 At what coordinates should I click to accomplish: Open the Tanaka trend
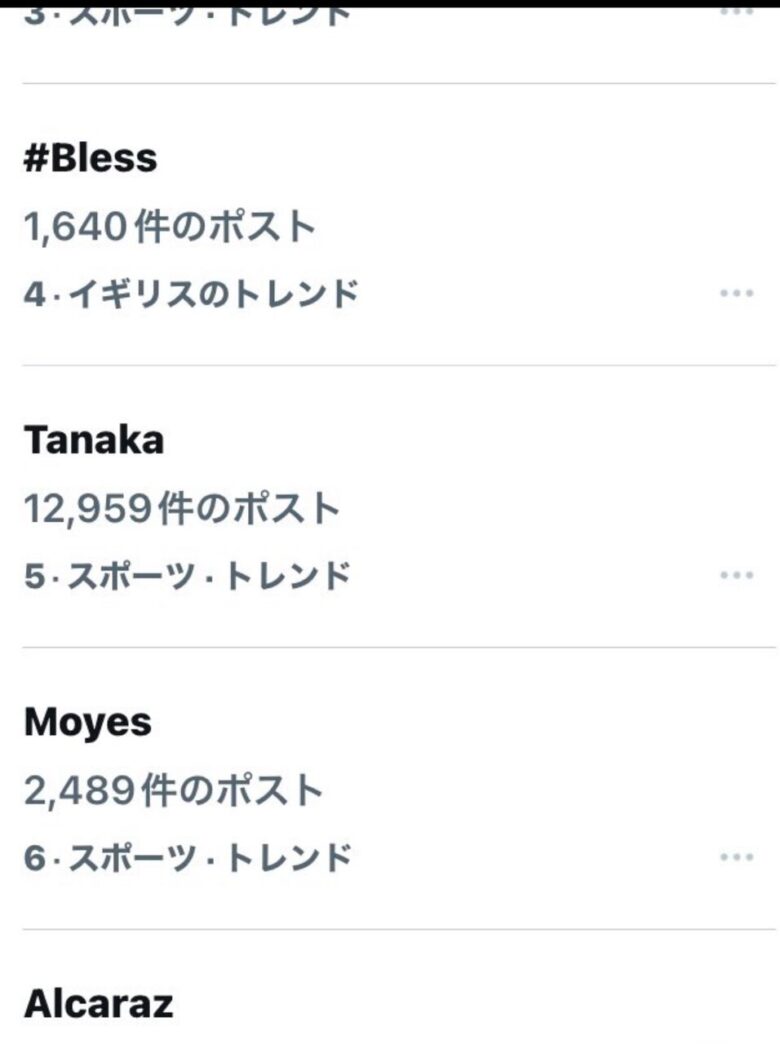94,440
